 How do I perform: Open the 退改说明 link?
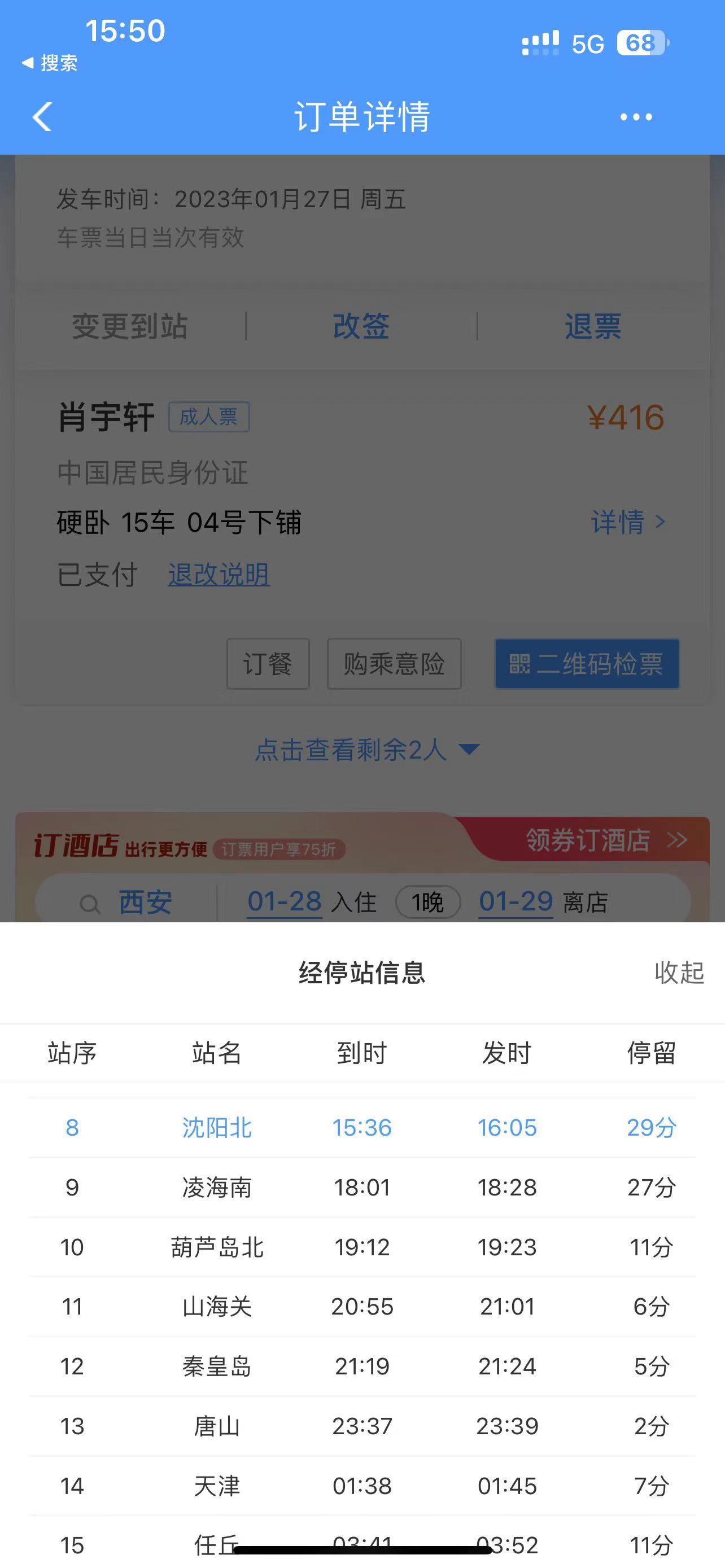(219, 575)
